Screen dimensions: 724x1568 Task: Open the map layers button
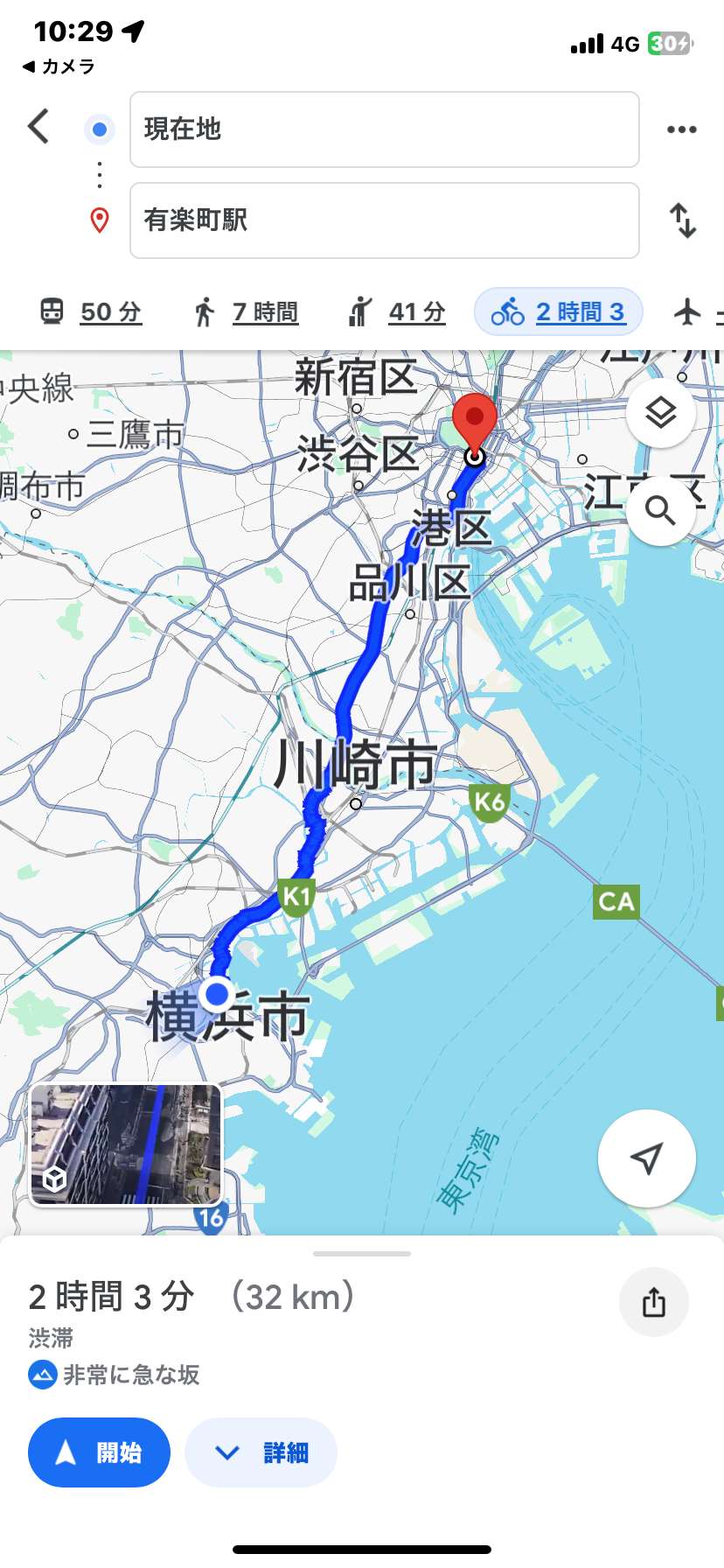[661, 412]
